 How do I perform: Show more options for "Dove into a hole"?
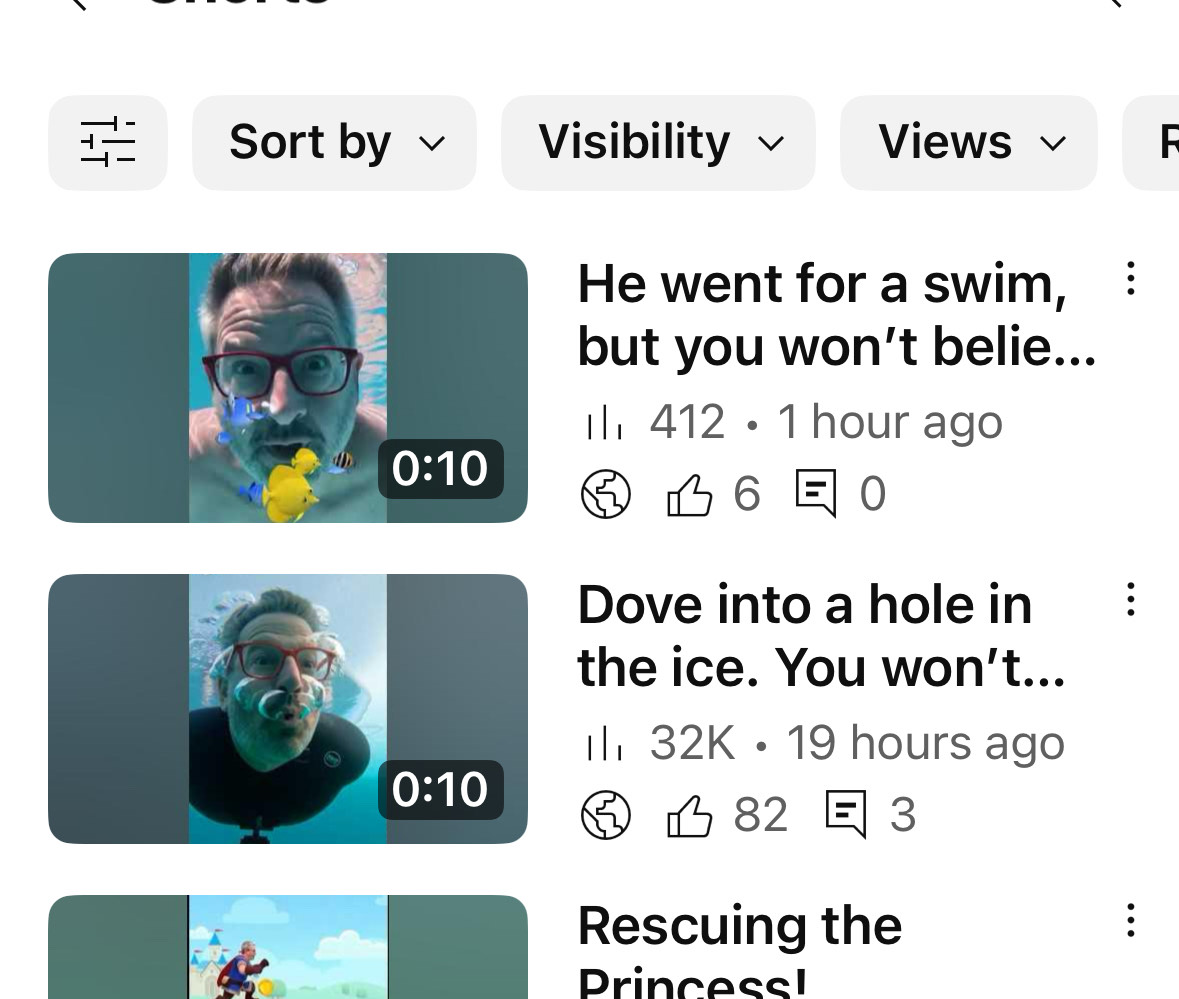(x=1131, y=600)
